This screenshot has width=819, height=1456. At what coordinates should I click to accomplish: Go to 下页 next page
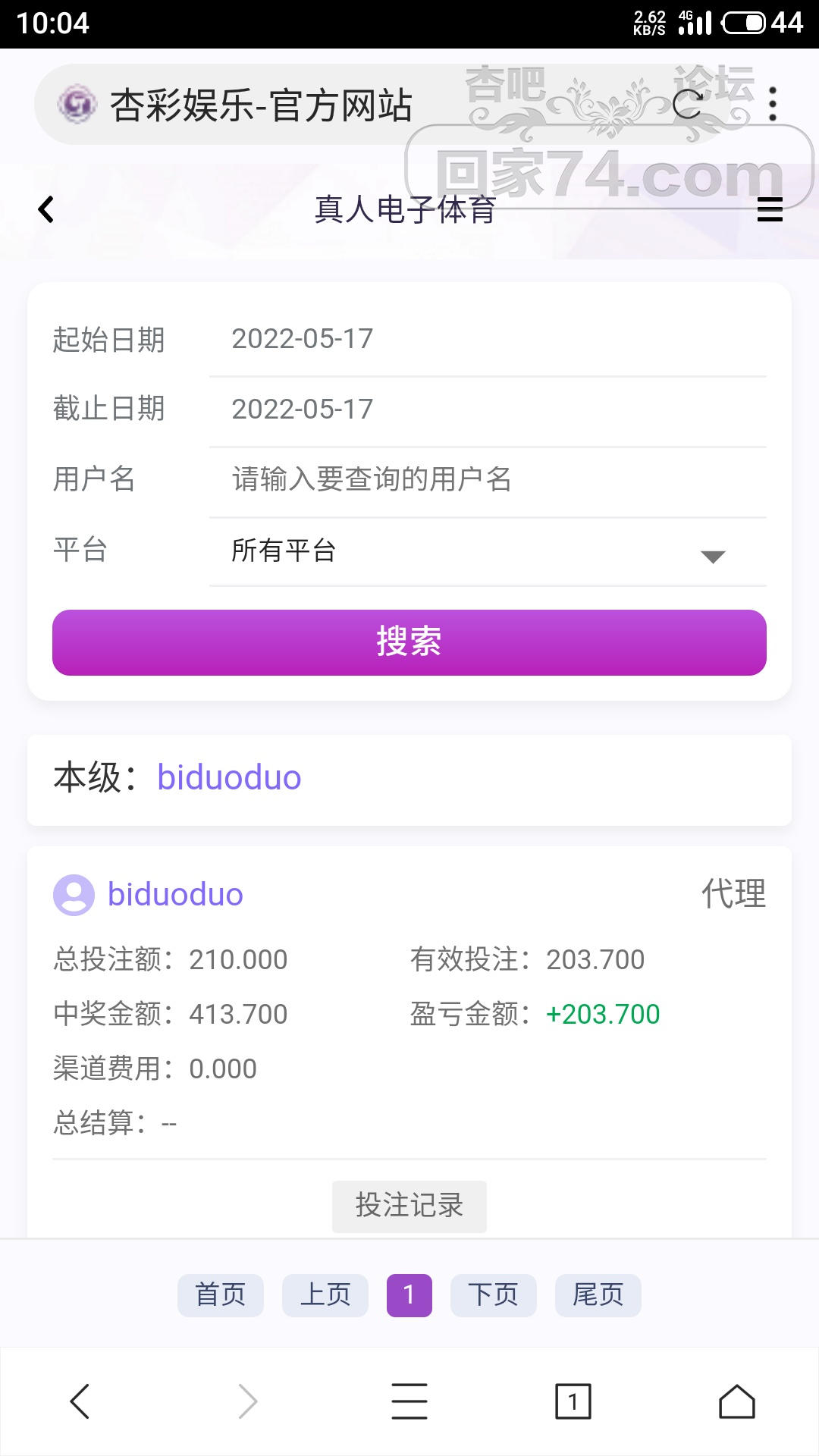[x=494, y=1295]
